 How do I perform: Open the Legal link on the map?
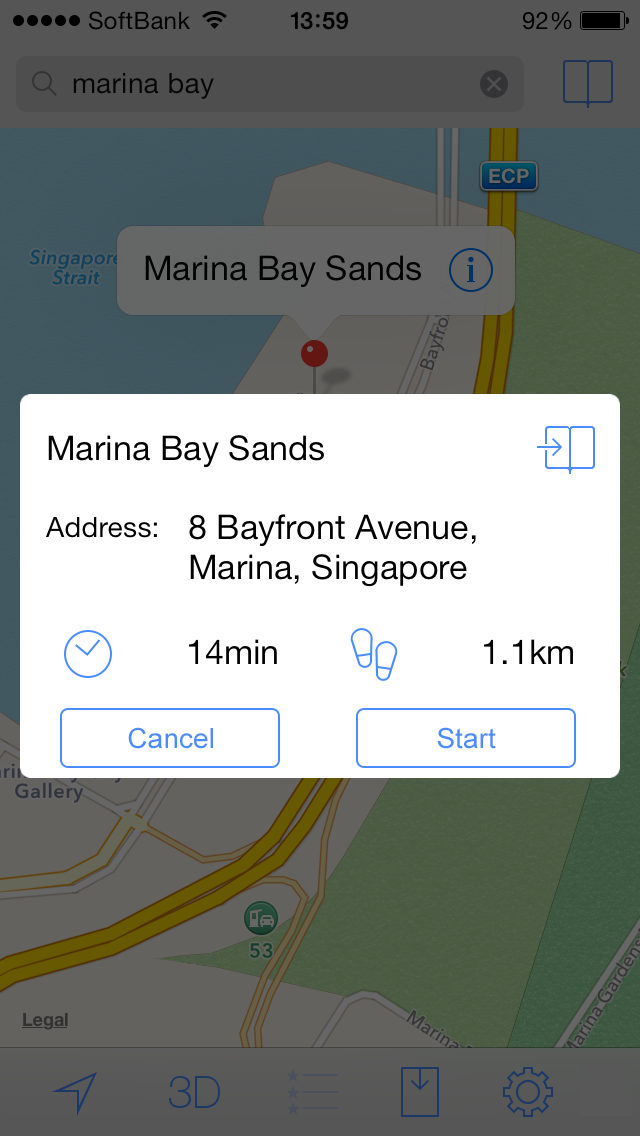pyautogui.click(x=45, y=1020)
